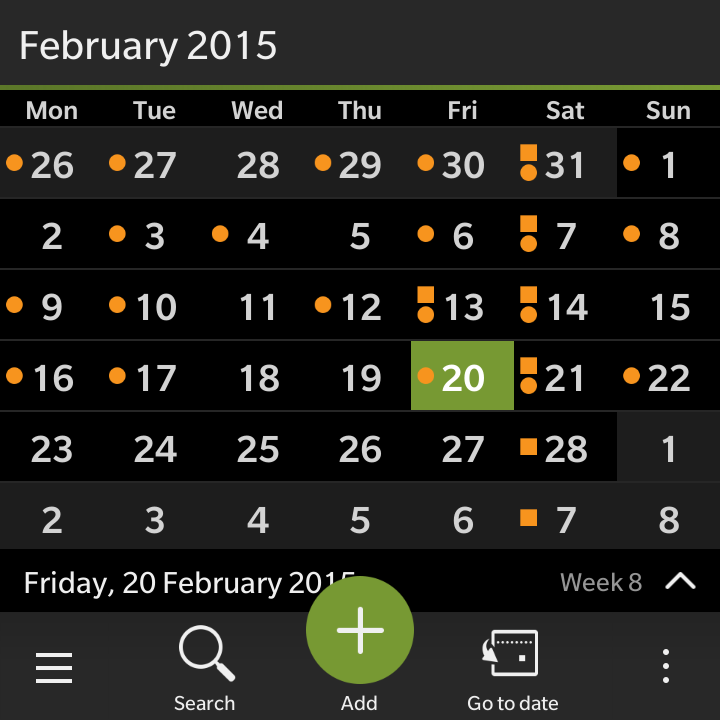The image size is (720, 720).
Task: Select Monday 23 February
Action: coord(51,447)
